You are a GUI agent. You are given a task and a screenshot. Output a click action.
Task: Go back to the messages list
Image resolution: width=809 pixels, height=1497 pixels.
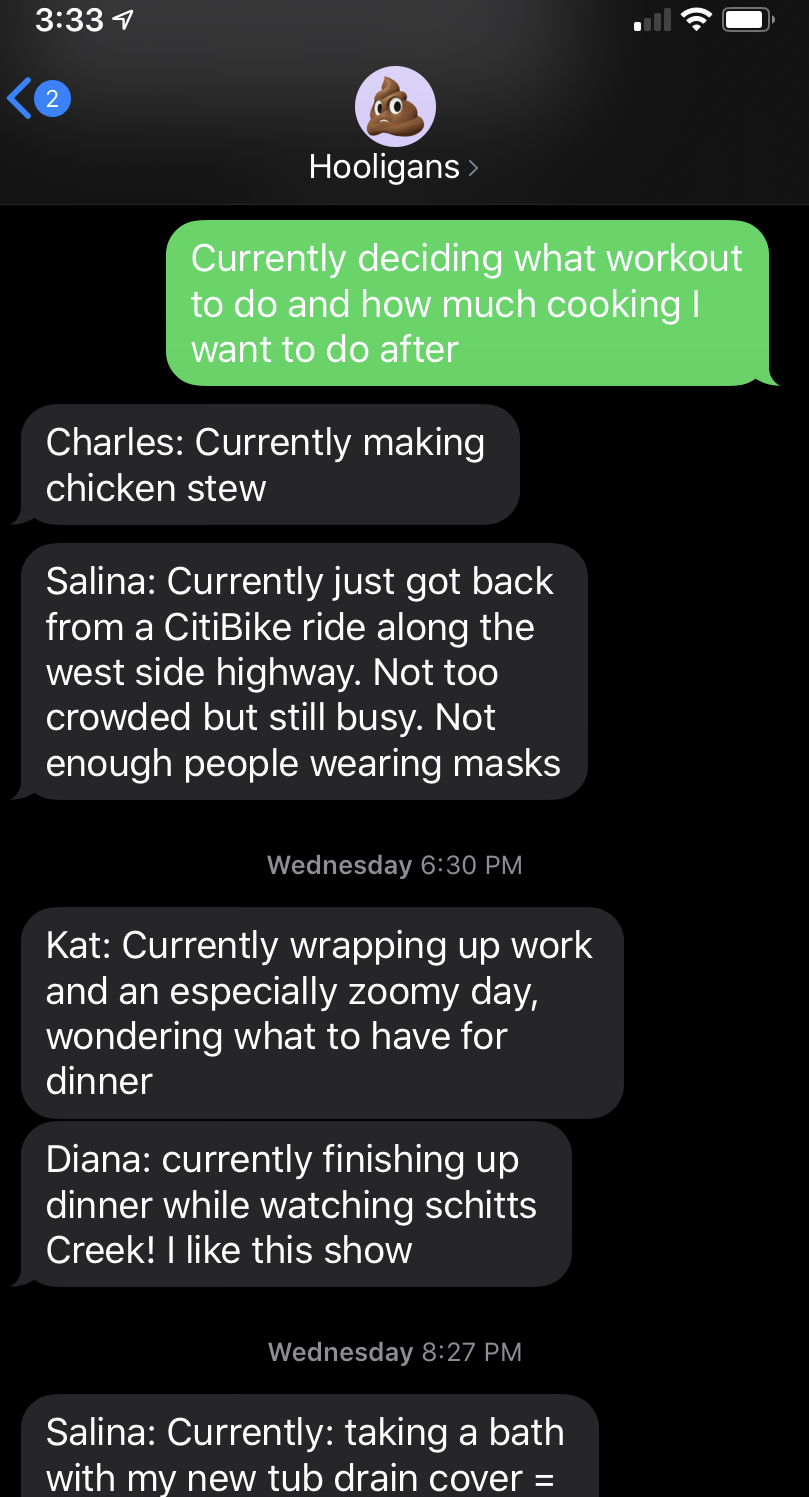(38, 98)
